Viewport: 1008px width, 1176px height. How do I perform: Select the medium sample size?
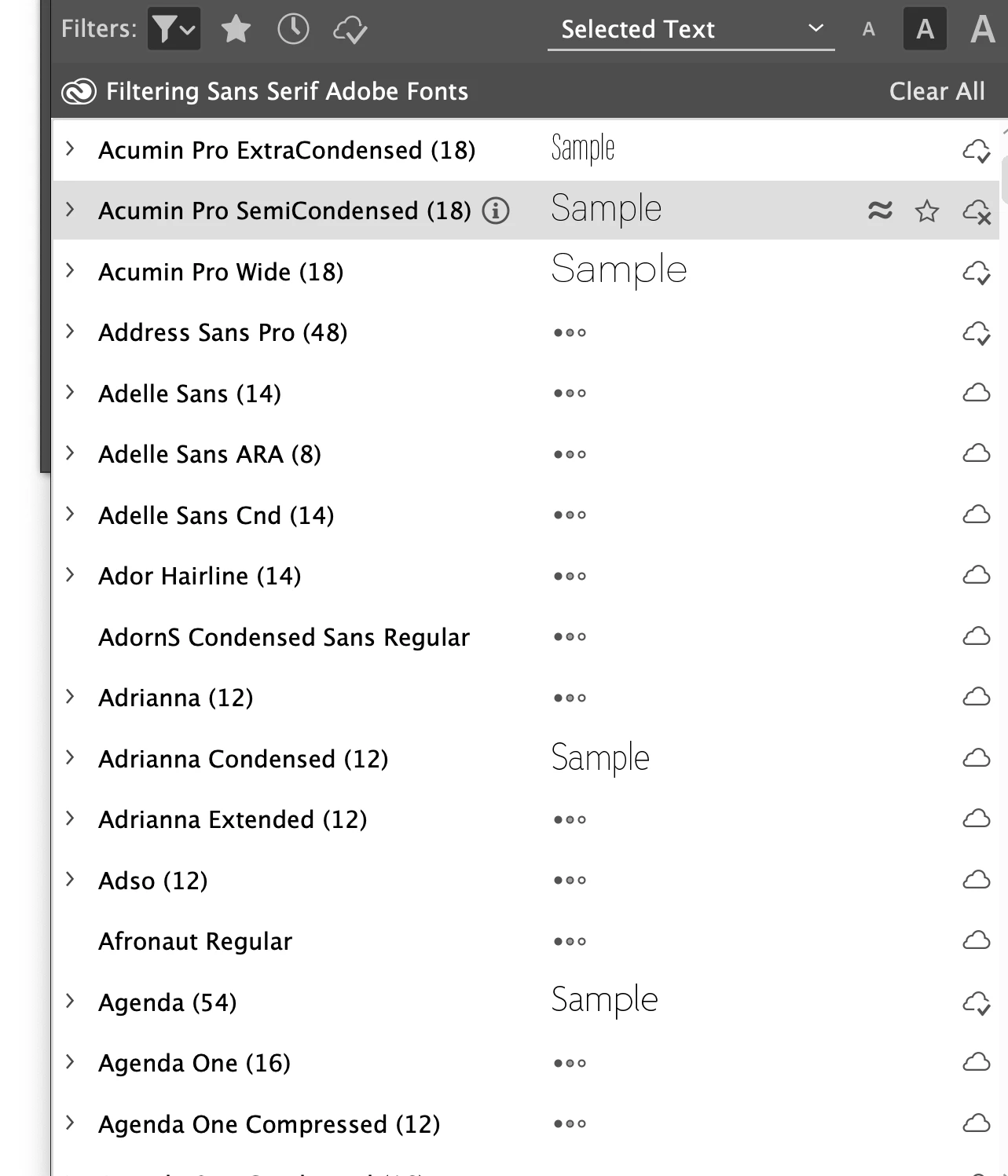925,30
